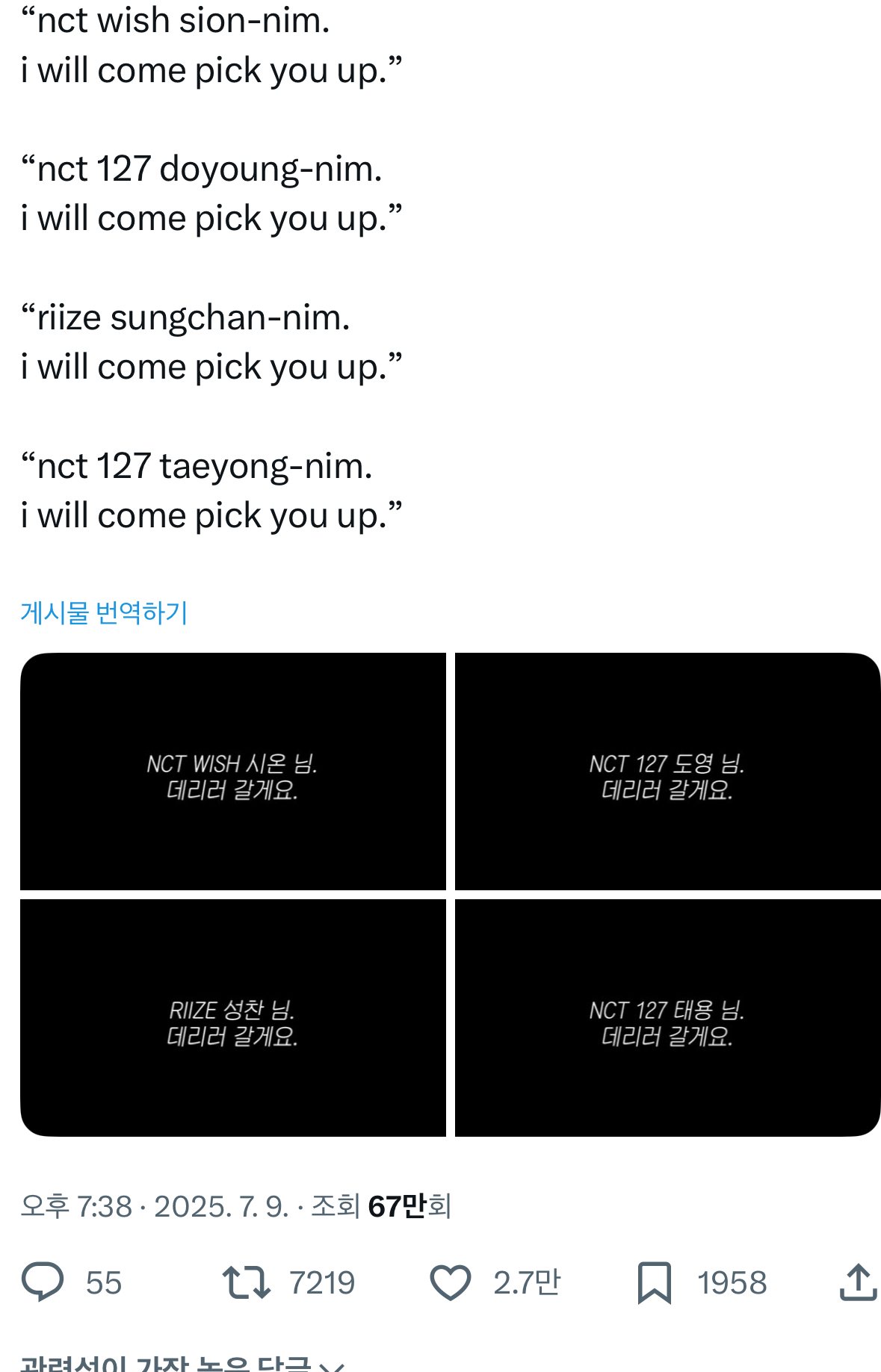Share this post
Viewport: 881px width, 1372px height.
click(x=858, y=1282)
